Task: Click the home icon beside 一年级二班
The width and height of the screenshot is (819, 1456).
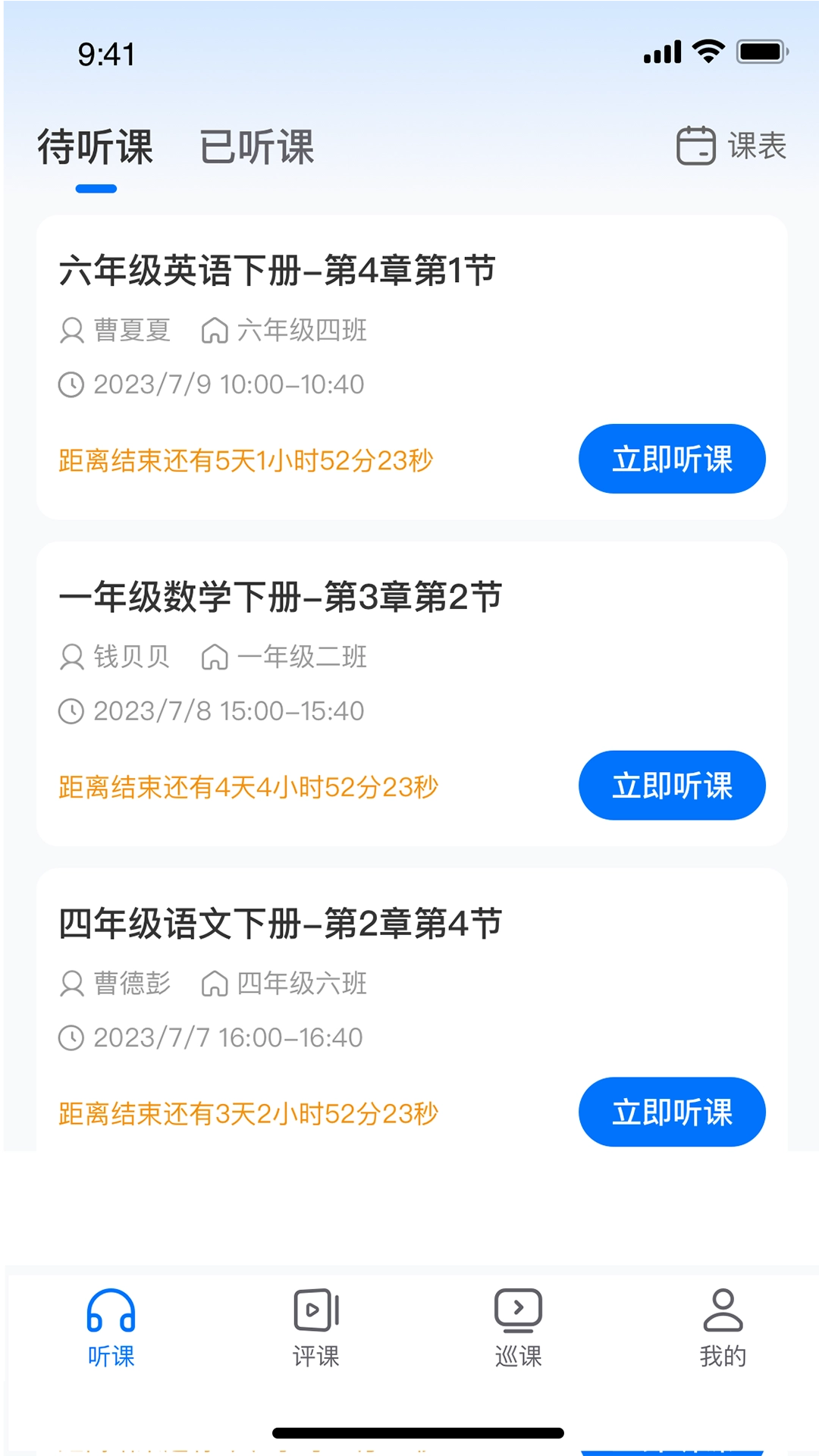Action: 216,657
